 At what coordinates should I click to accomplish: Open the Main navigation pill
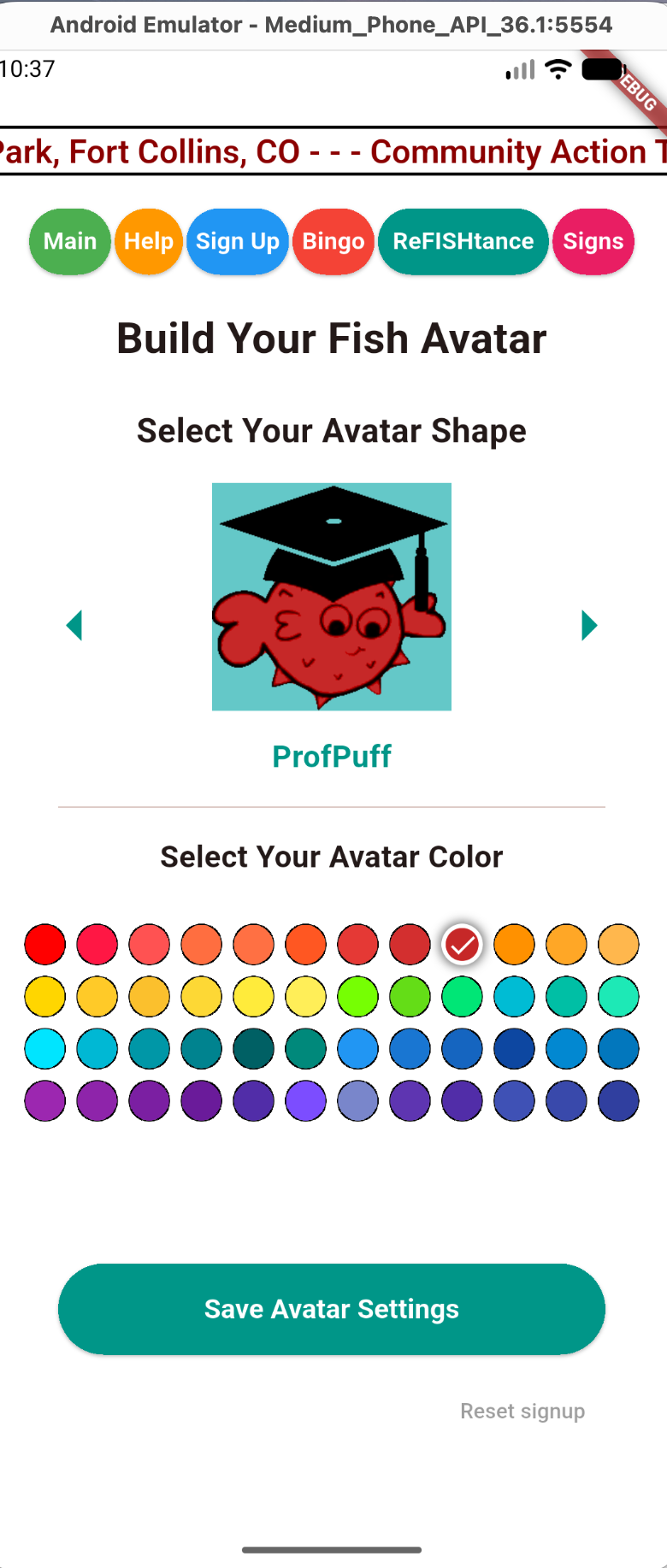click(x=69, y=241)
